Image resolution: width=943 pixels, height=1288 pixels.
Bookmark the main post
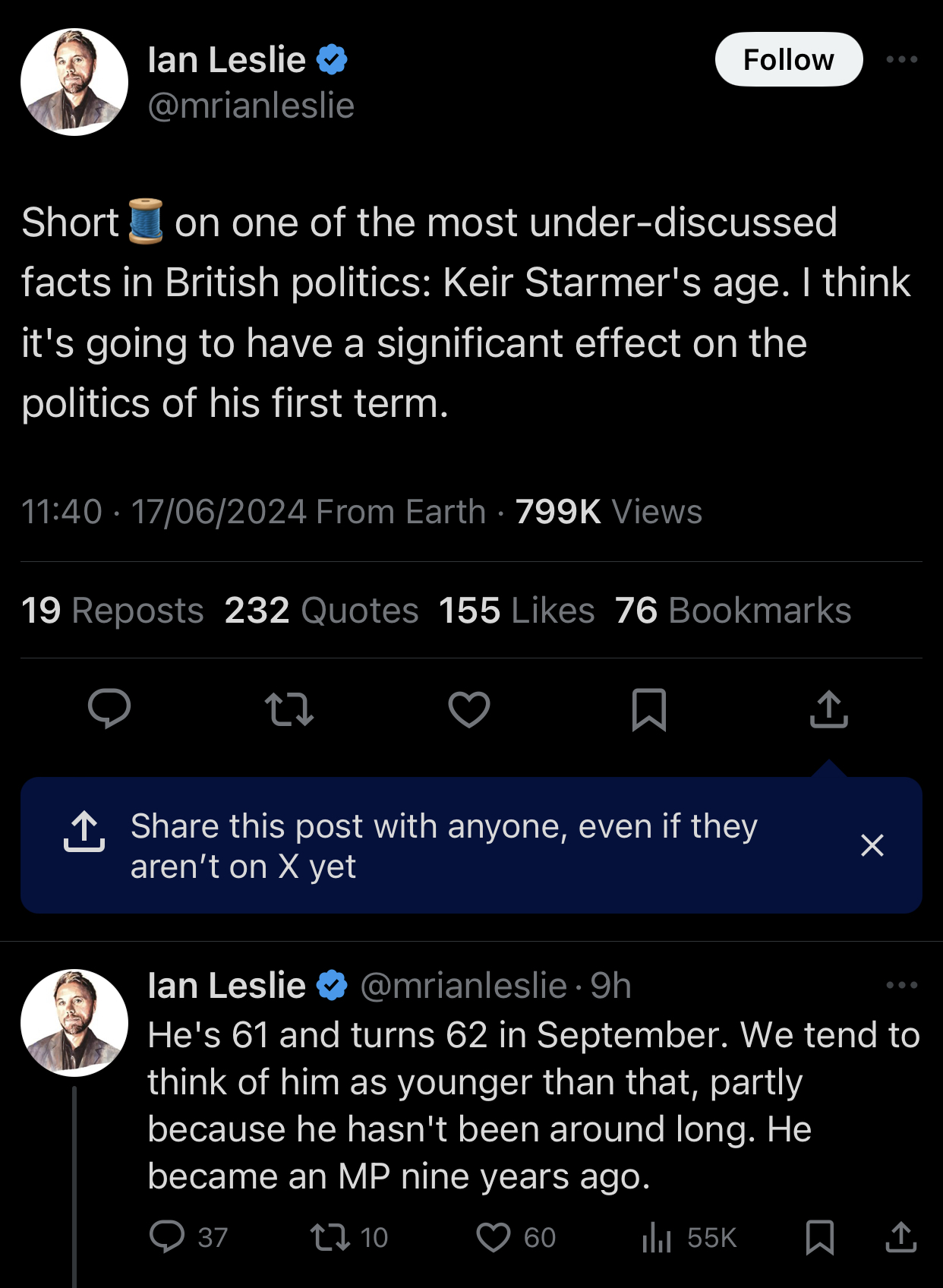pyautogui.click(x=649, y=709)
